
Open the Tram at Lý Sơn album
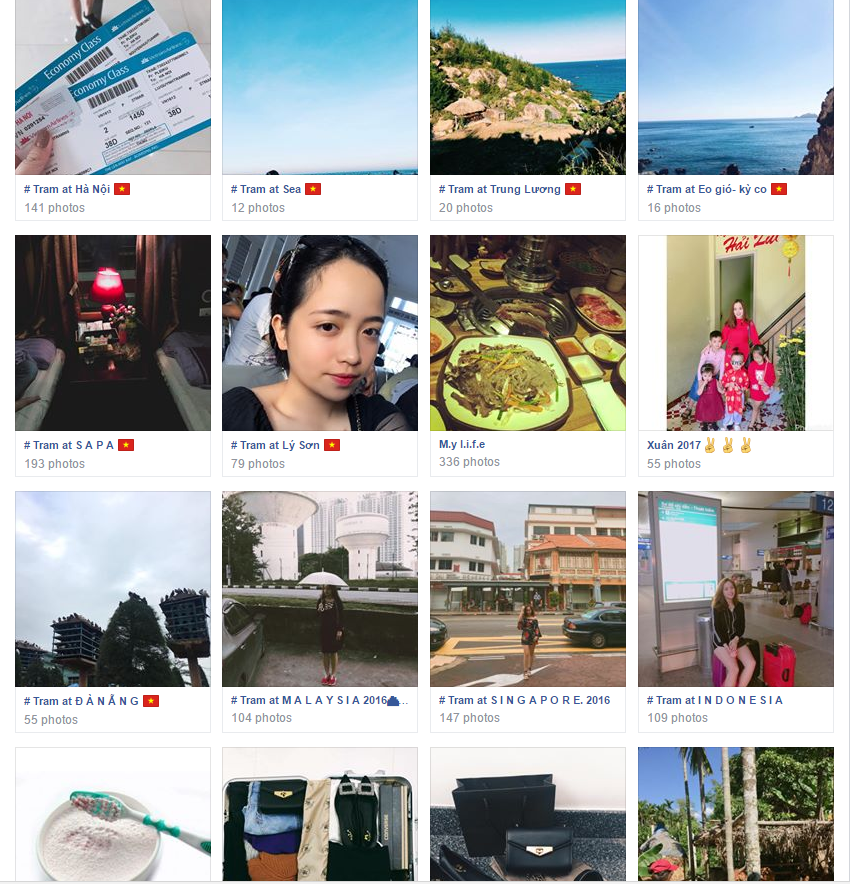[319, 333]
